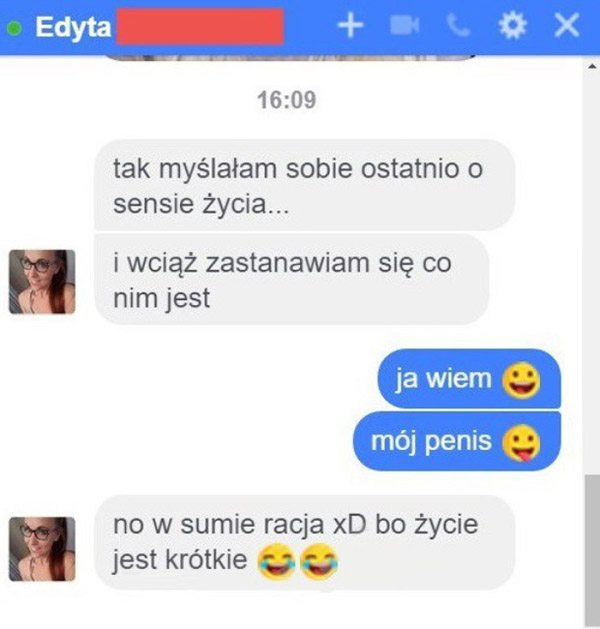Open chat settings gear
Screen dimensions: 600x629
click(512, 26)
